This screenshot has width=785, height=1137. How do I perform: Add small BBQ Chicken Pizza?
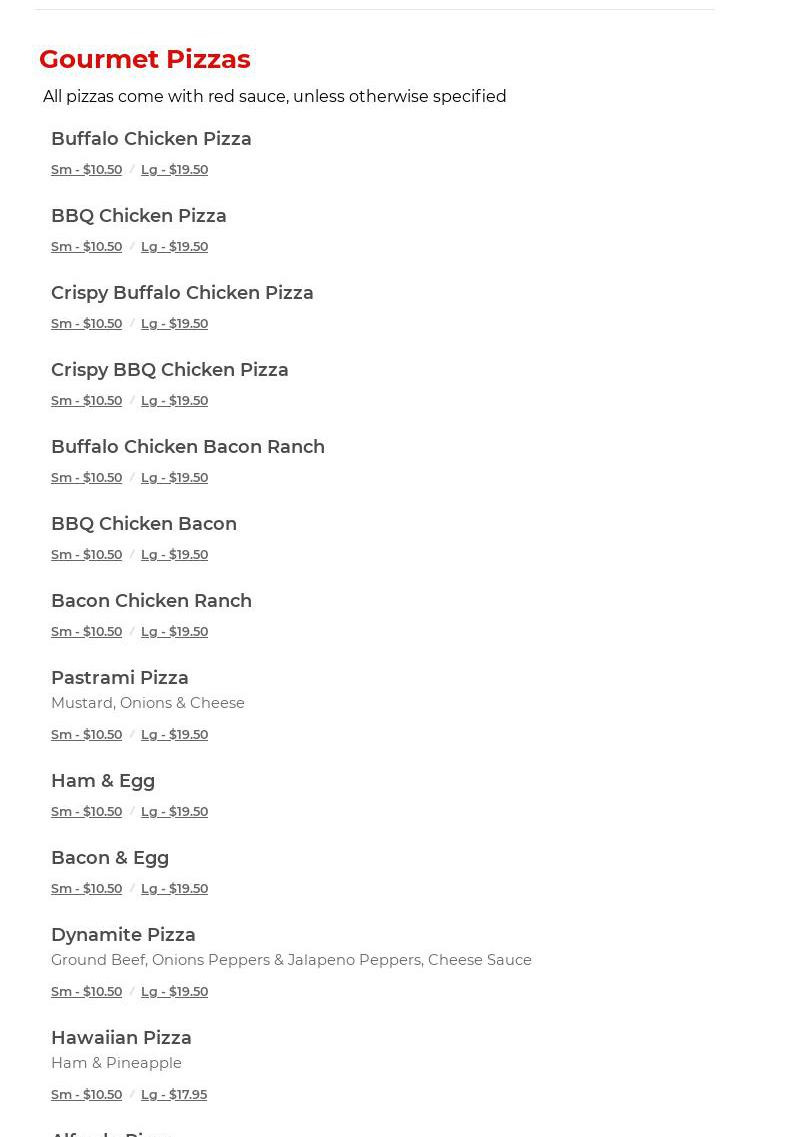pos(86,247)
